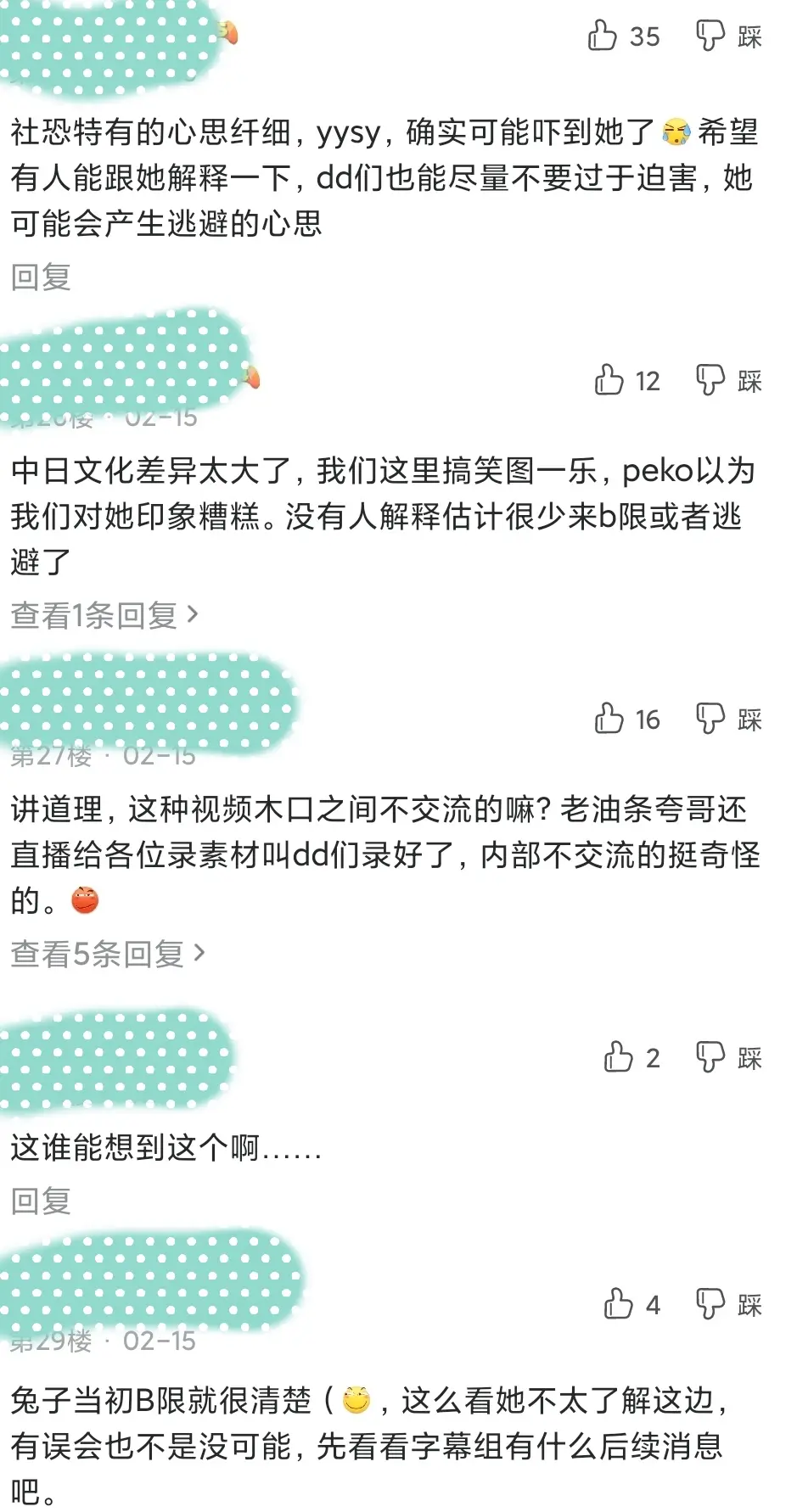
Task: Dislike the 这谁能想到这个啊 comment
Action: click(711, 1057)
